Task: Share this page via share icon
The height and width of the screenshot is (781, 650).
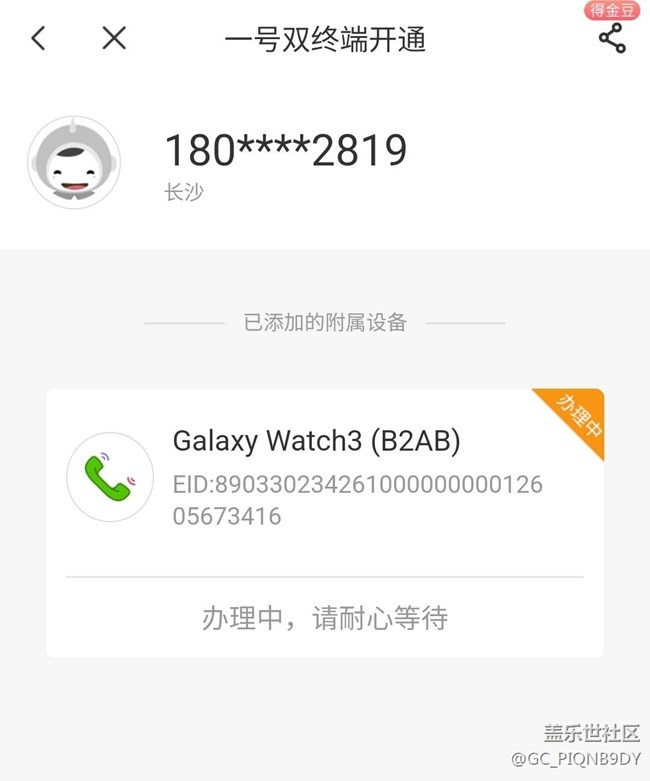Action: (611, 39)
